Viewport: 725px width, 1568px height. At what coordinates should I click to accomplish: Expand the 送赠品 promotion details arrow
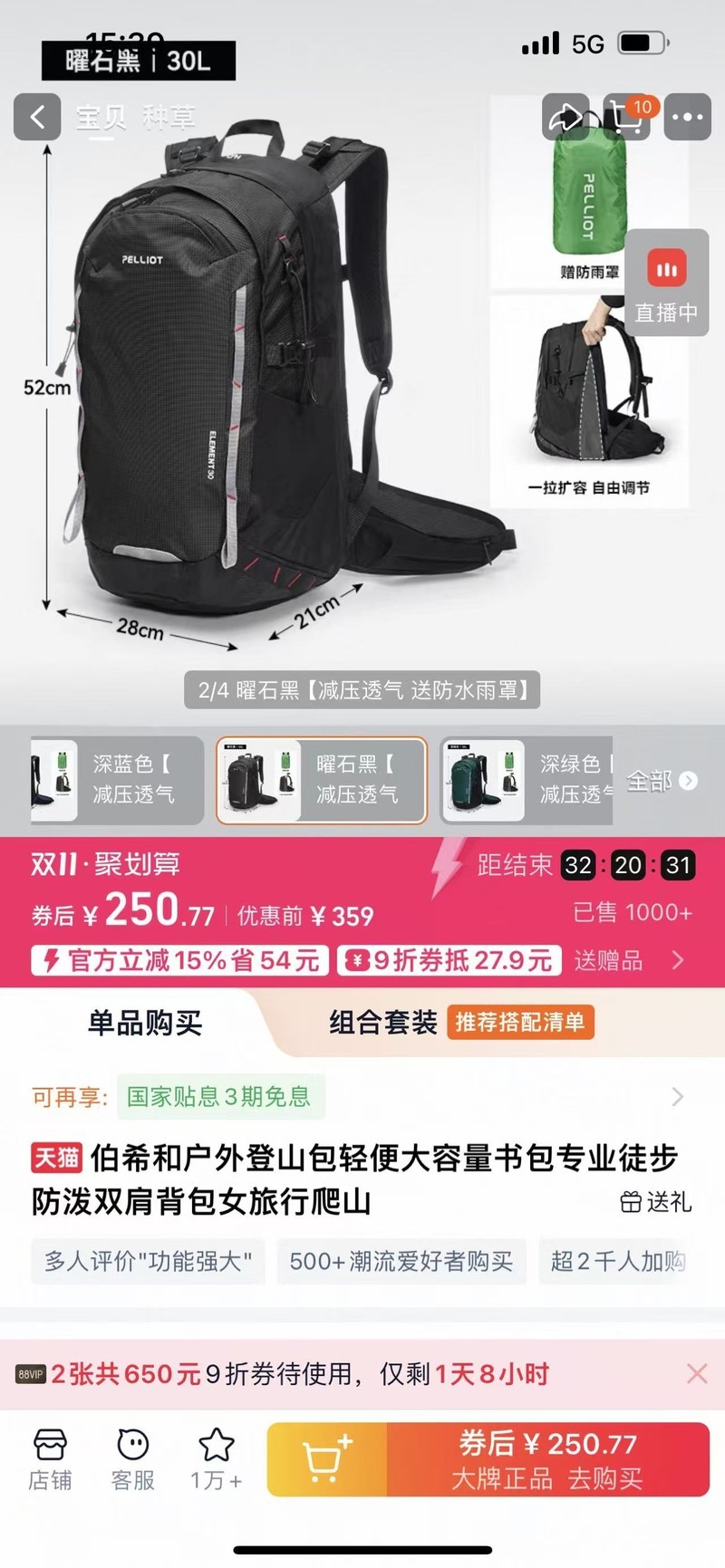coord(677,960)
